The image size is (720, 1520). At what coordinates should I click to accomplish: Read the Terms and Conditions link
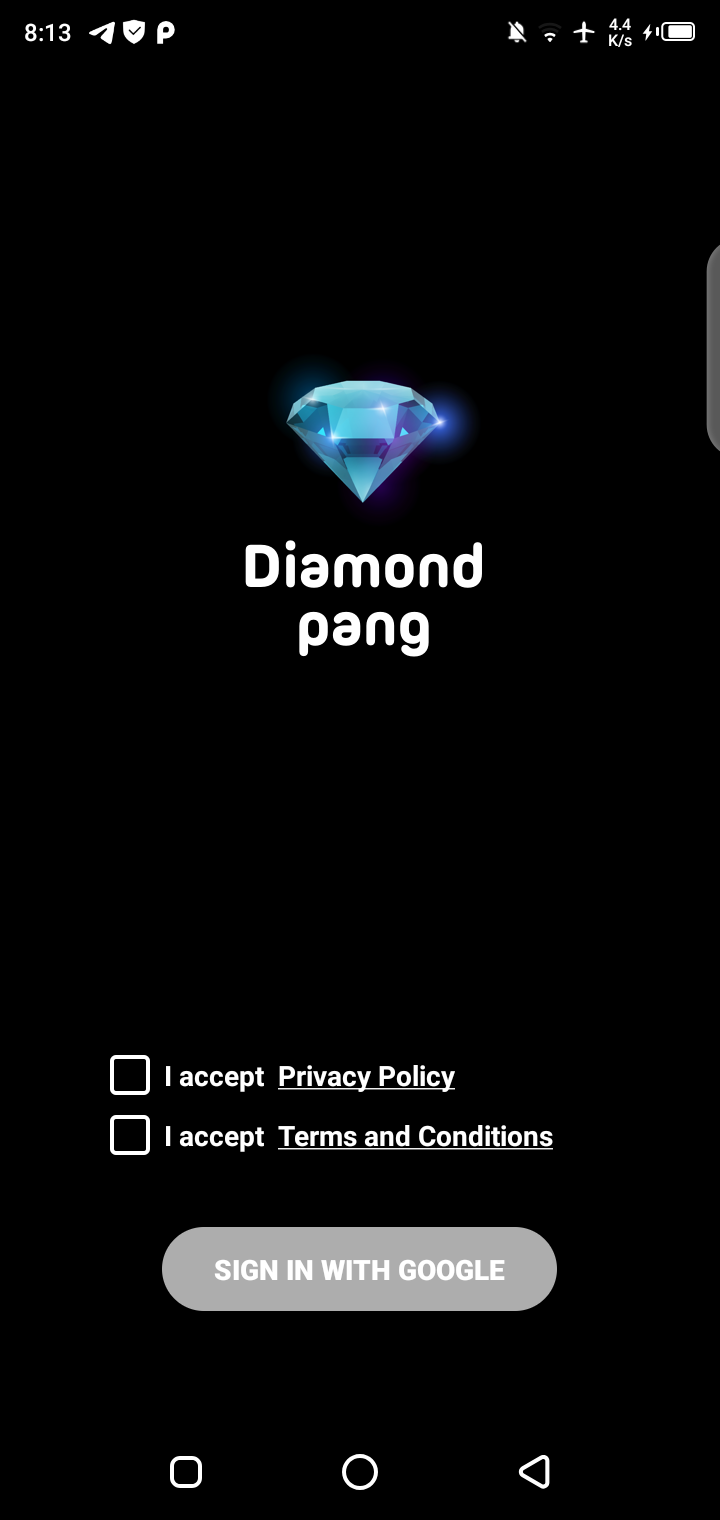pos(415,1136)
